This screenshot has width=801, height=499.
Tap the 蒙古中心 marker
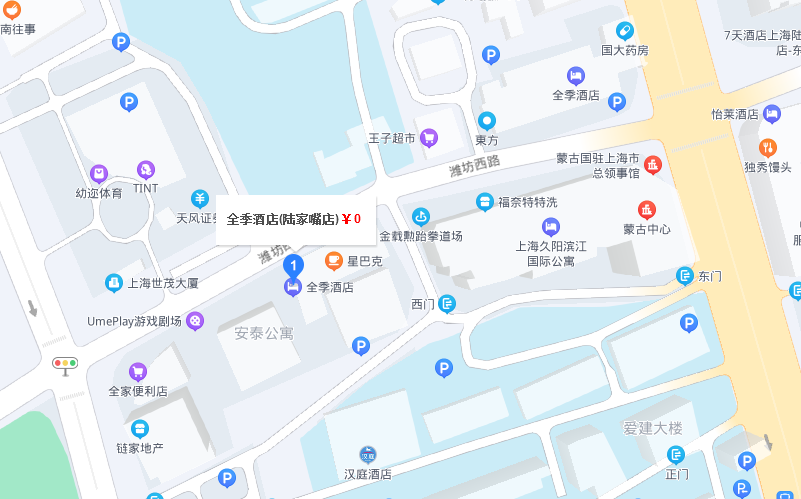647,209
